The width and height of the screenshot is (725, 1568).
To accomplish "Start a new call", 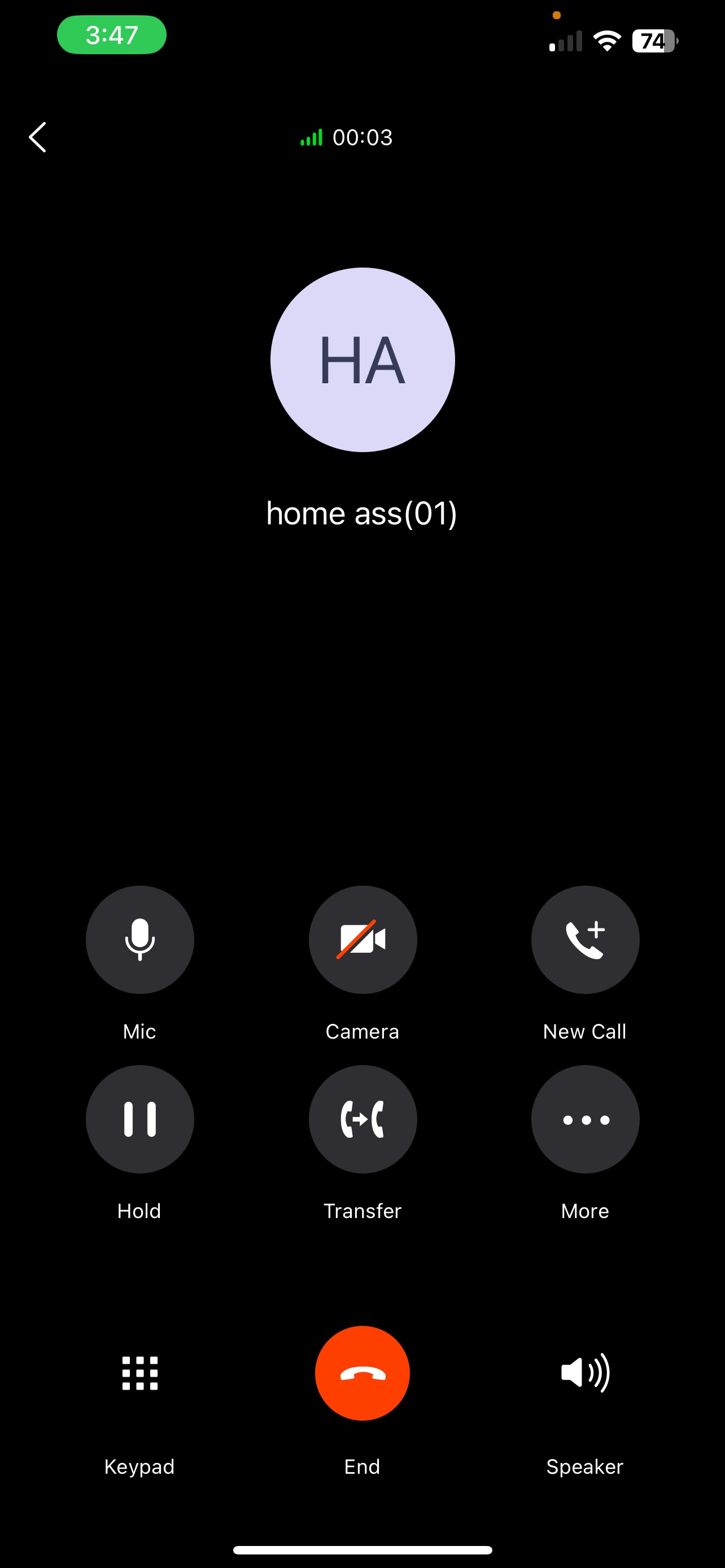I will coord(585,939).
